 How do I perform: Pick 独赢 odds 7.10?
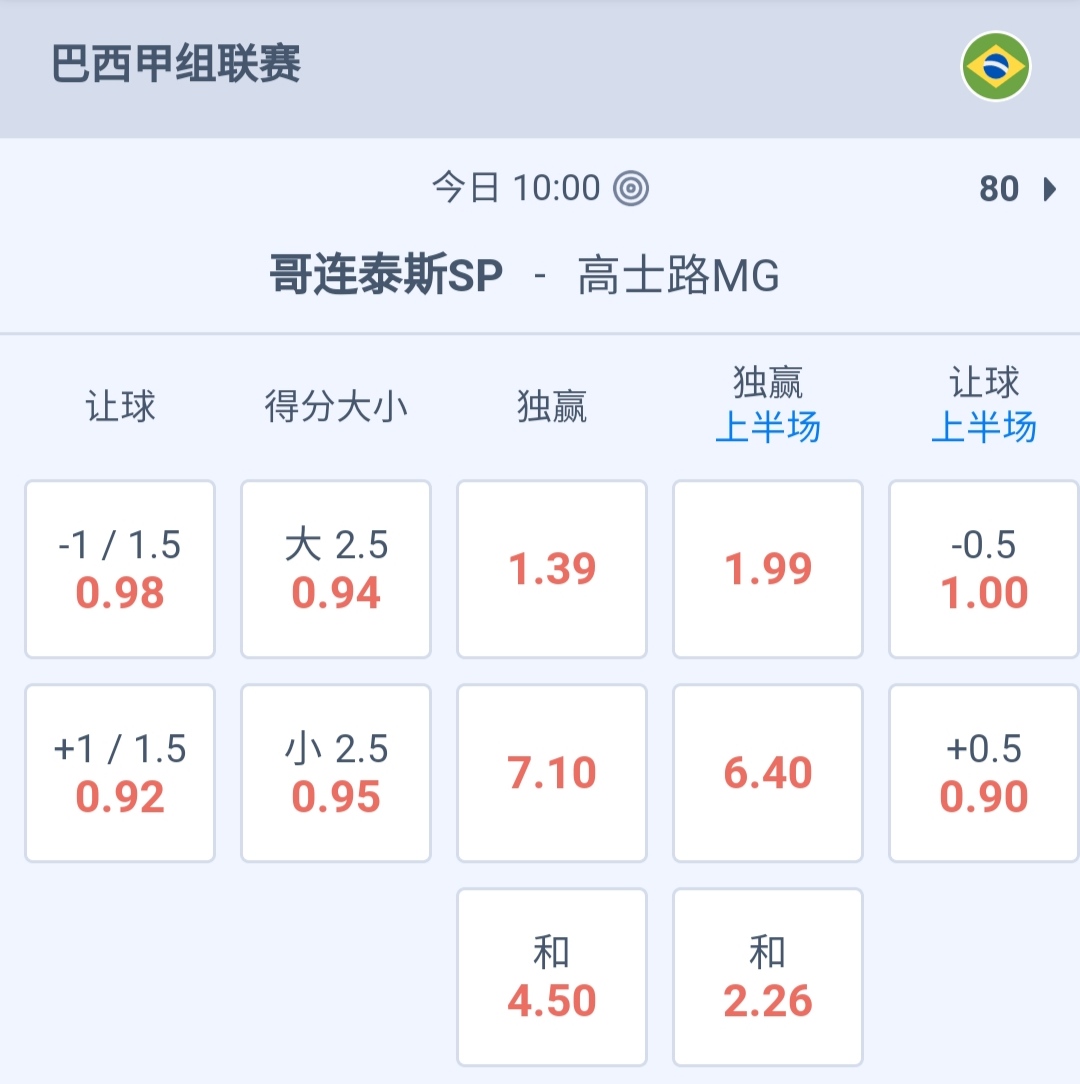[552, 773]
